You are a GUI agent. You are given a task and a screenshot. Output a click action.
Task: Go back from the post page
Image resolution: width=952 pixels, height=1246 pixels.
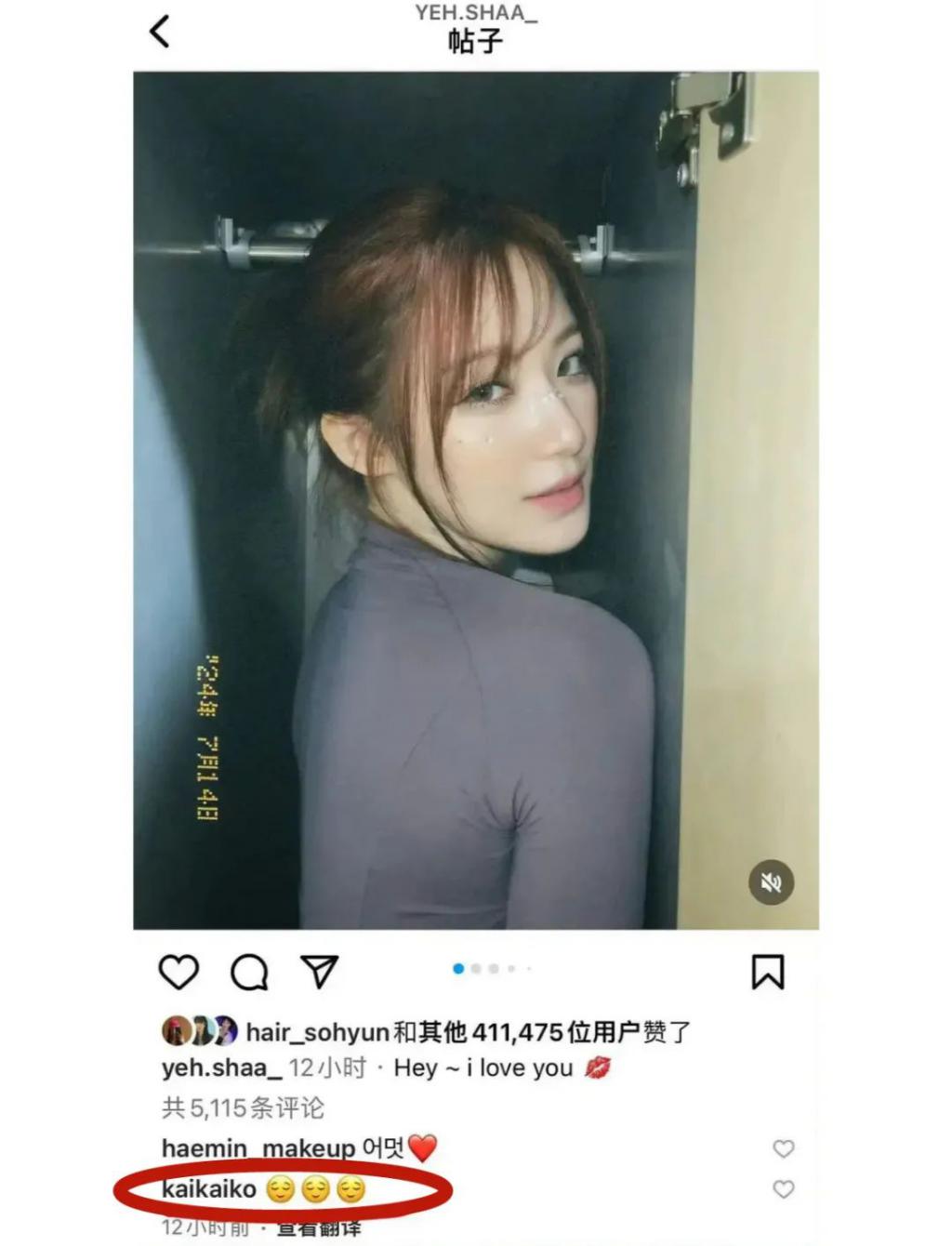coord(161,32)
